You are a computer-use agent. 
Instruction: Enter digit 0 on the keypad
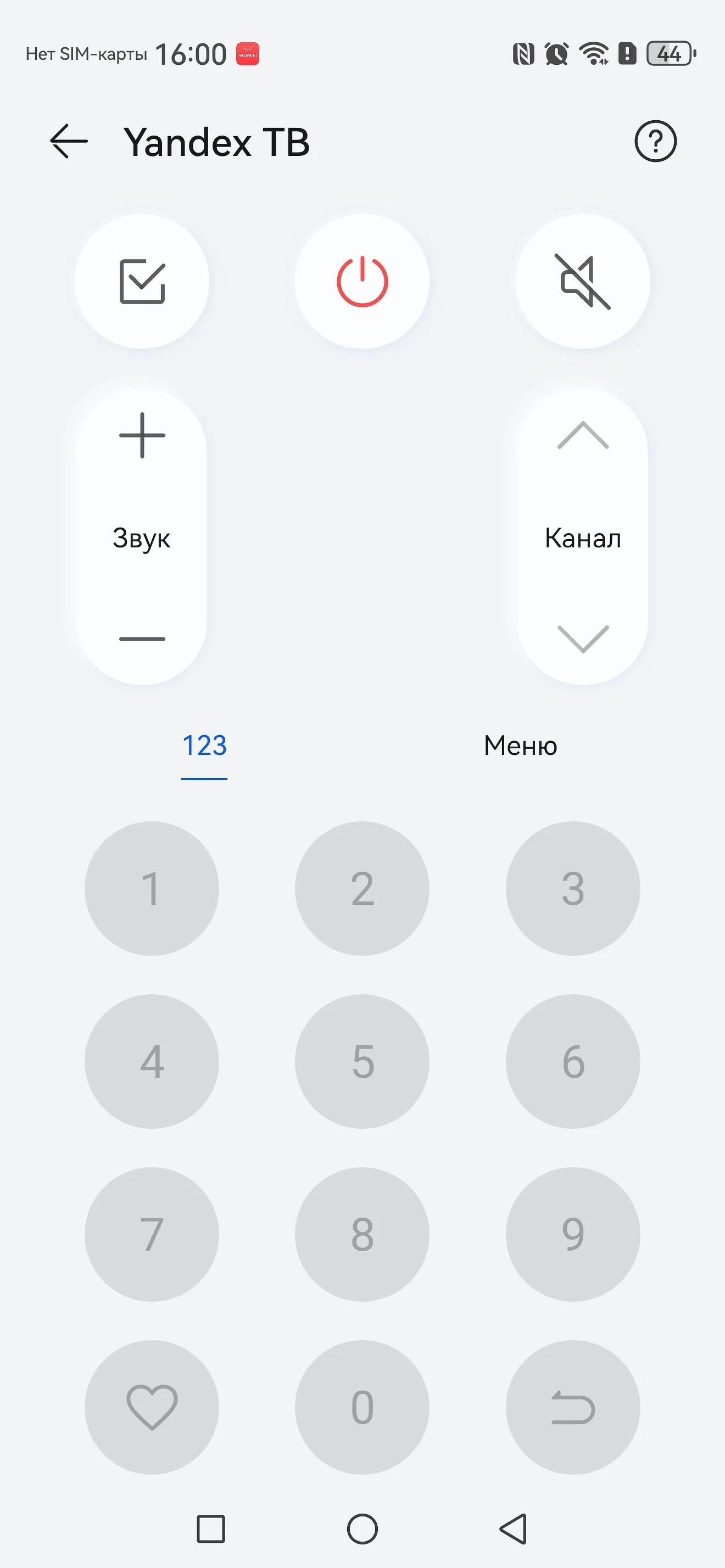(x=362, y=1407)
